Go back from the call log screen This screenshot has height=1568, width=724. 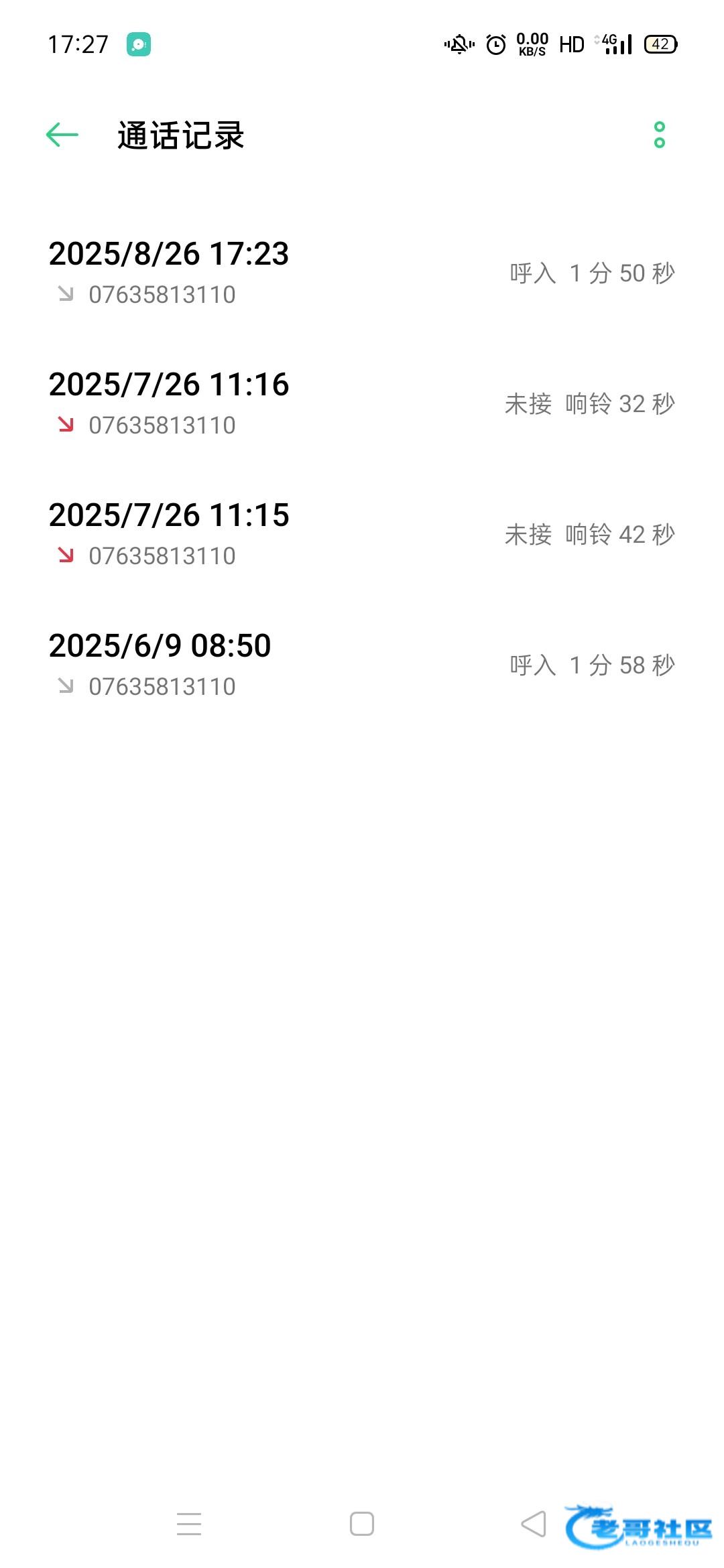(x=62, y=135)
